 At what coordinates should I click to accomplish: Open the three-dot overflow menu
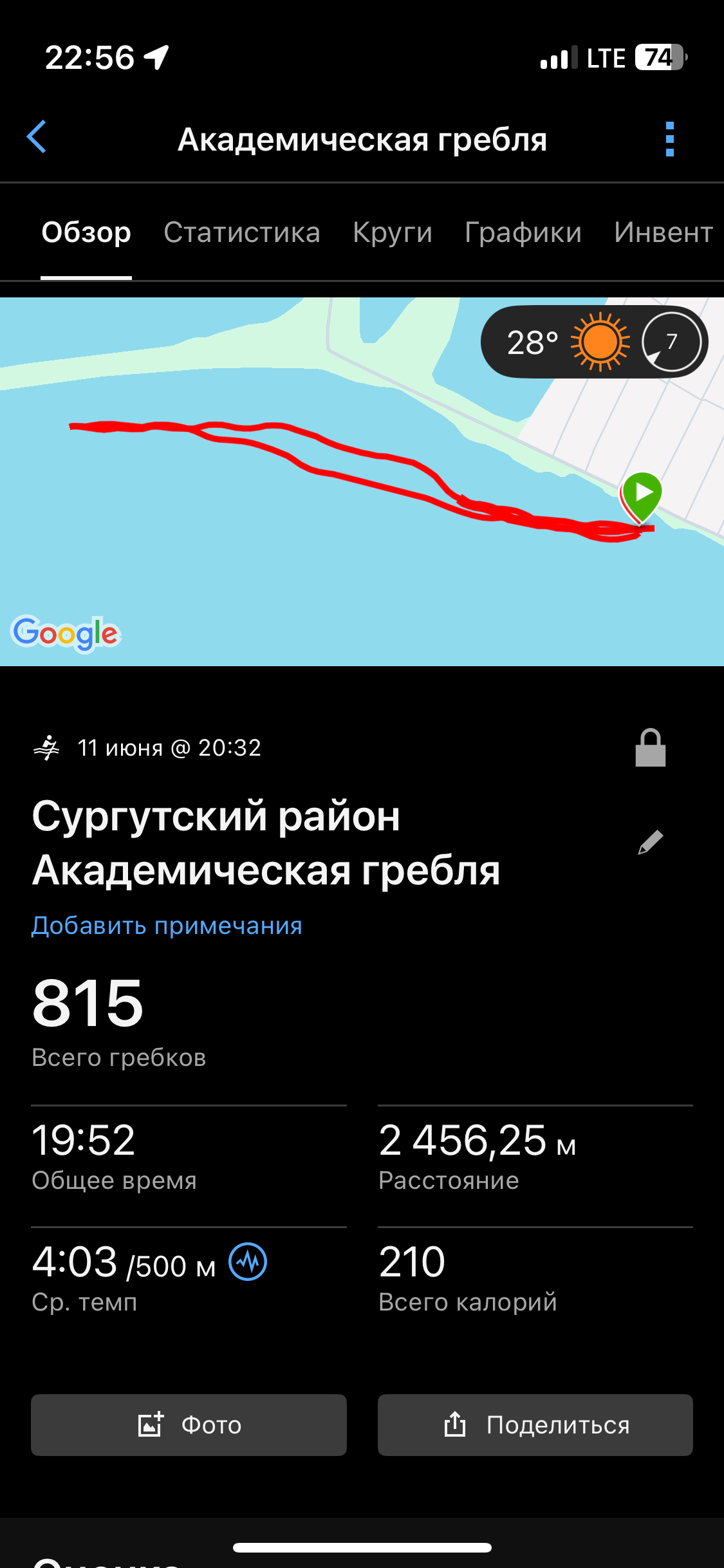coord(670,139)
